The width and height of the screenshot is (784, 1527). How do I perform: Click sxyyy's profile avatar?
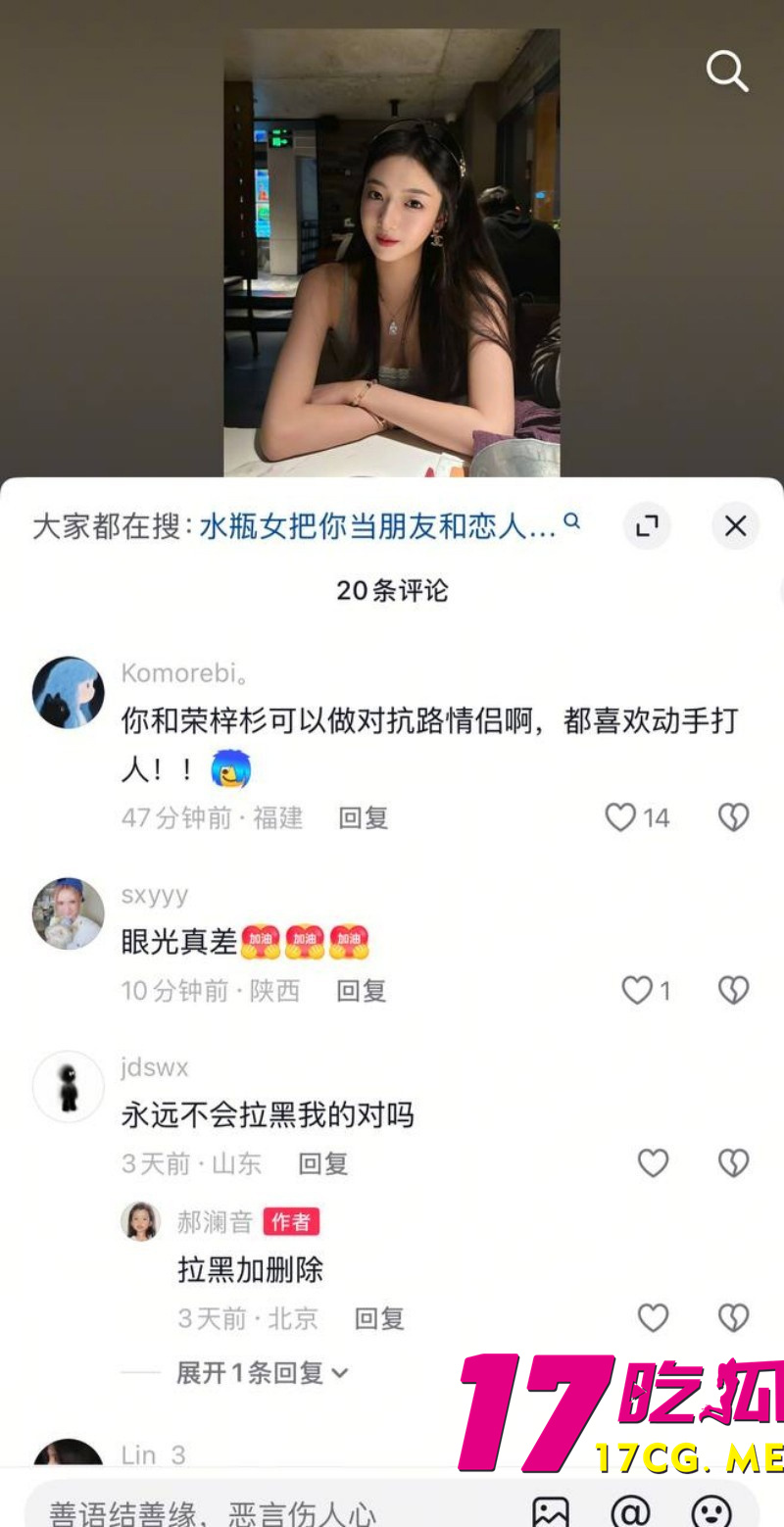68,913
